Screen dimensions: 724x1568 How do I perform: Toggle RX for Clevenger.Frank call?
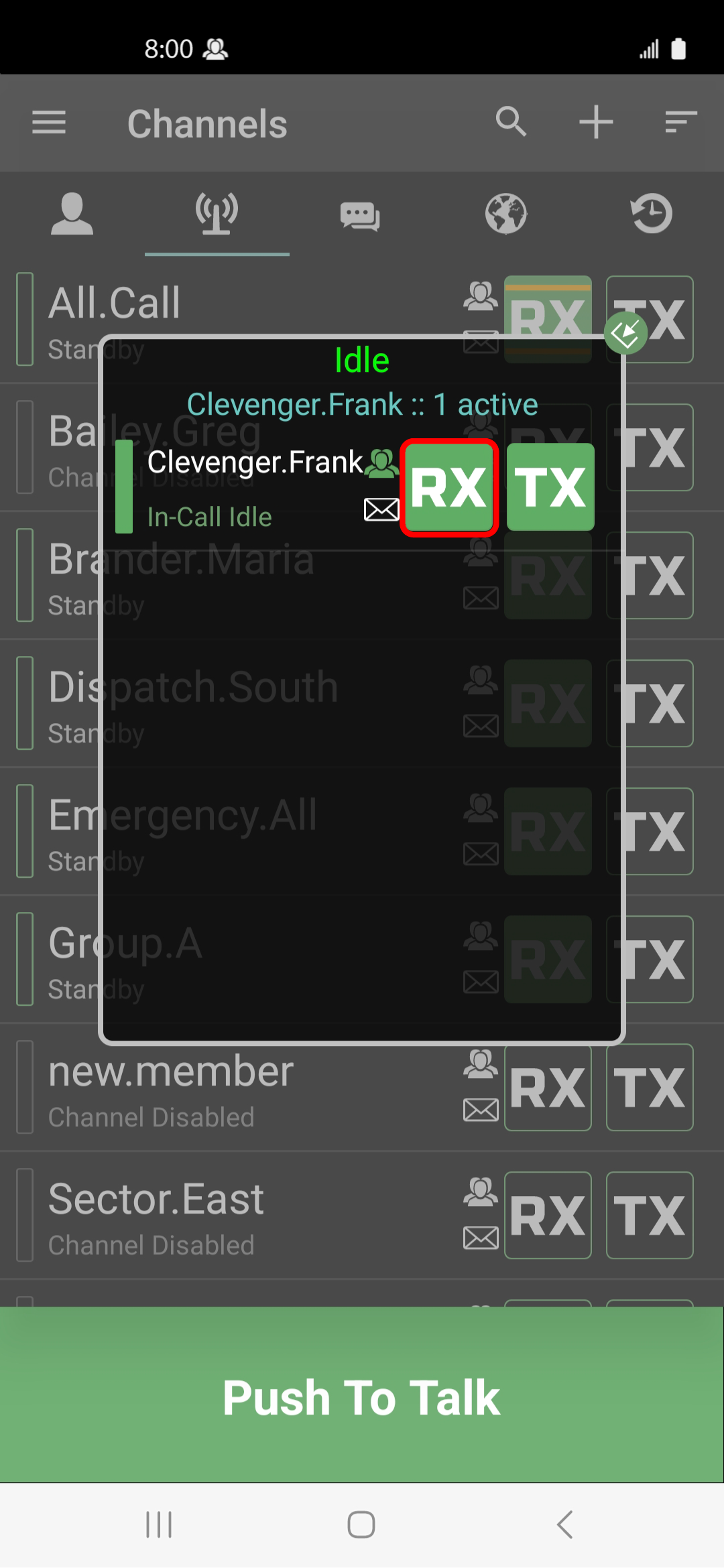(449, 487)
